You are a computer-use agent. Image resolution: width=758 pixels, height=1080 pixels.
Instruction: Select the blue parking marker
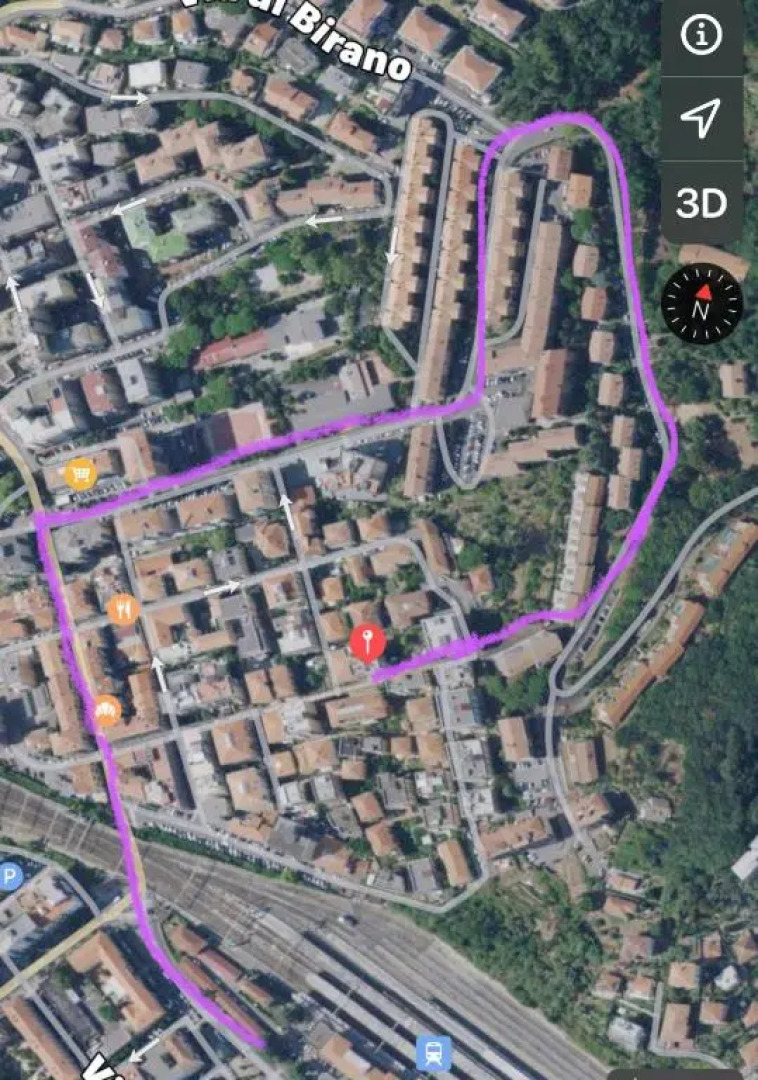[10, 878]
